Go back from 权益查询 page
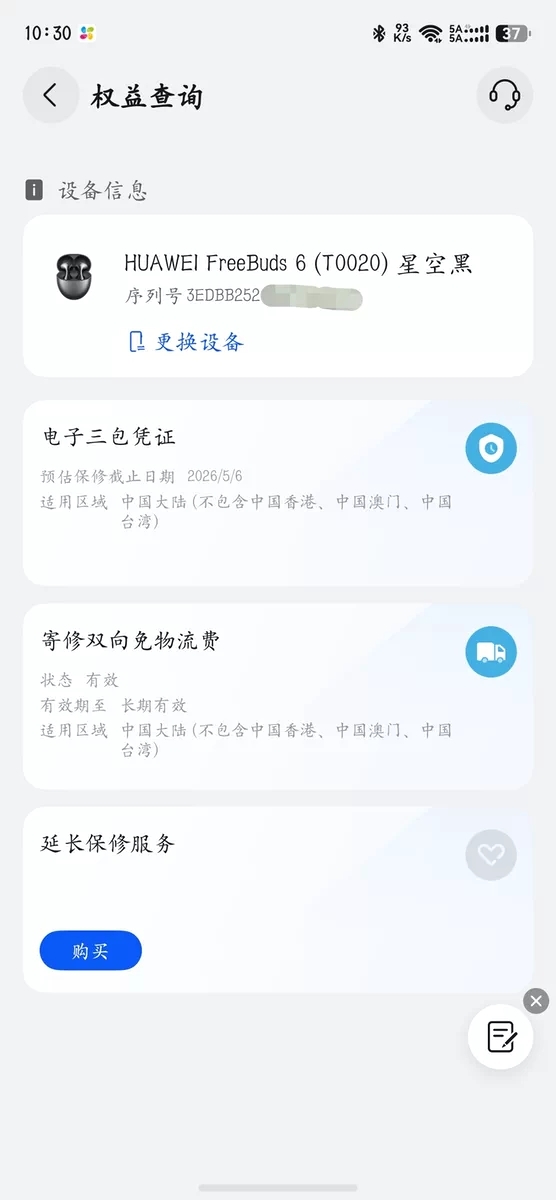 pyautogui.click(x=51, y=96)
